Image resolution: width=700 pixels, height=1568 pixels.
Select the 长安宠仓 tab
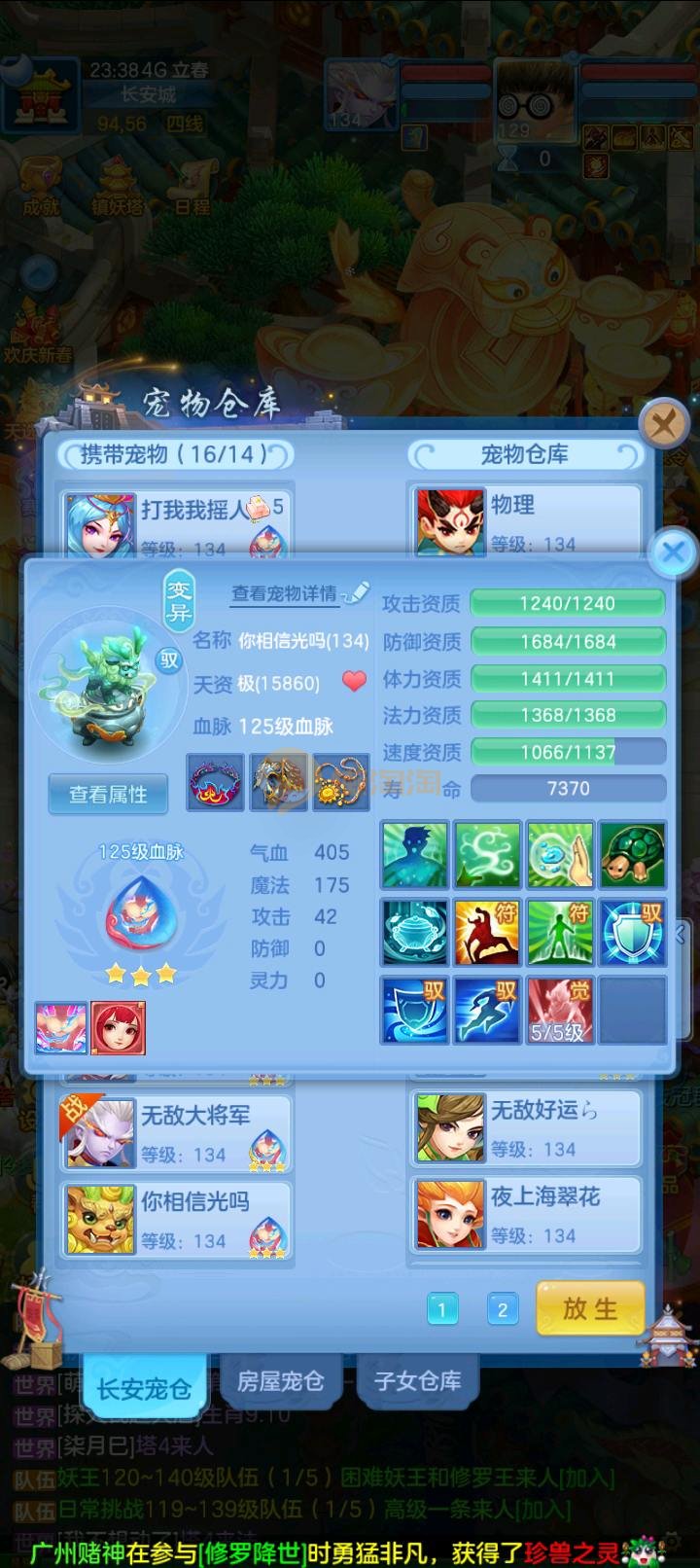[x=144, y=1388]
